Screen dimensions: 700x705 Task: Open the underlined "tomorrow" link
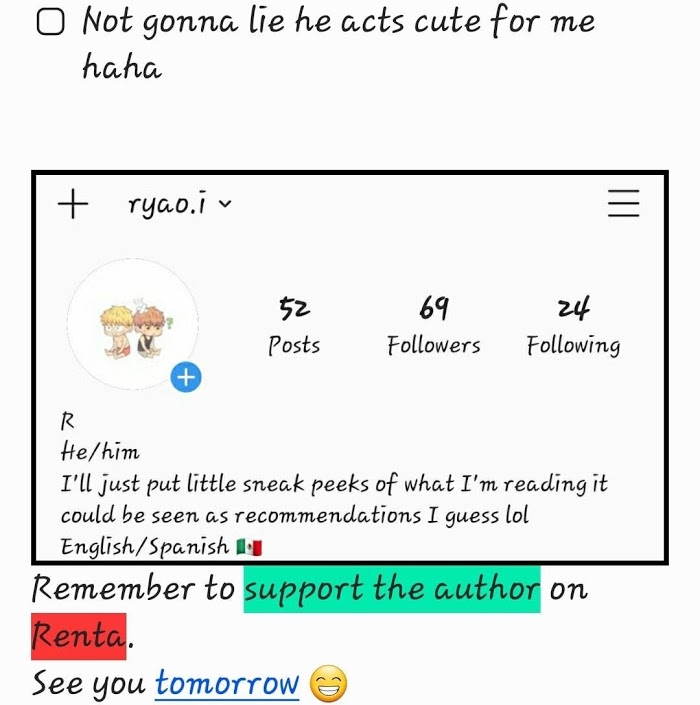(x=227, y=684)
